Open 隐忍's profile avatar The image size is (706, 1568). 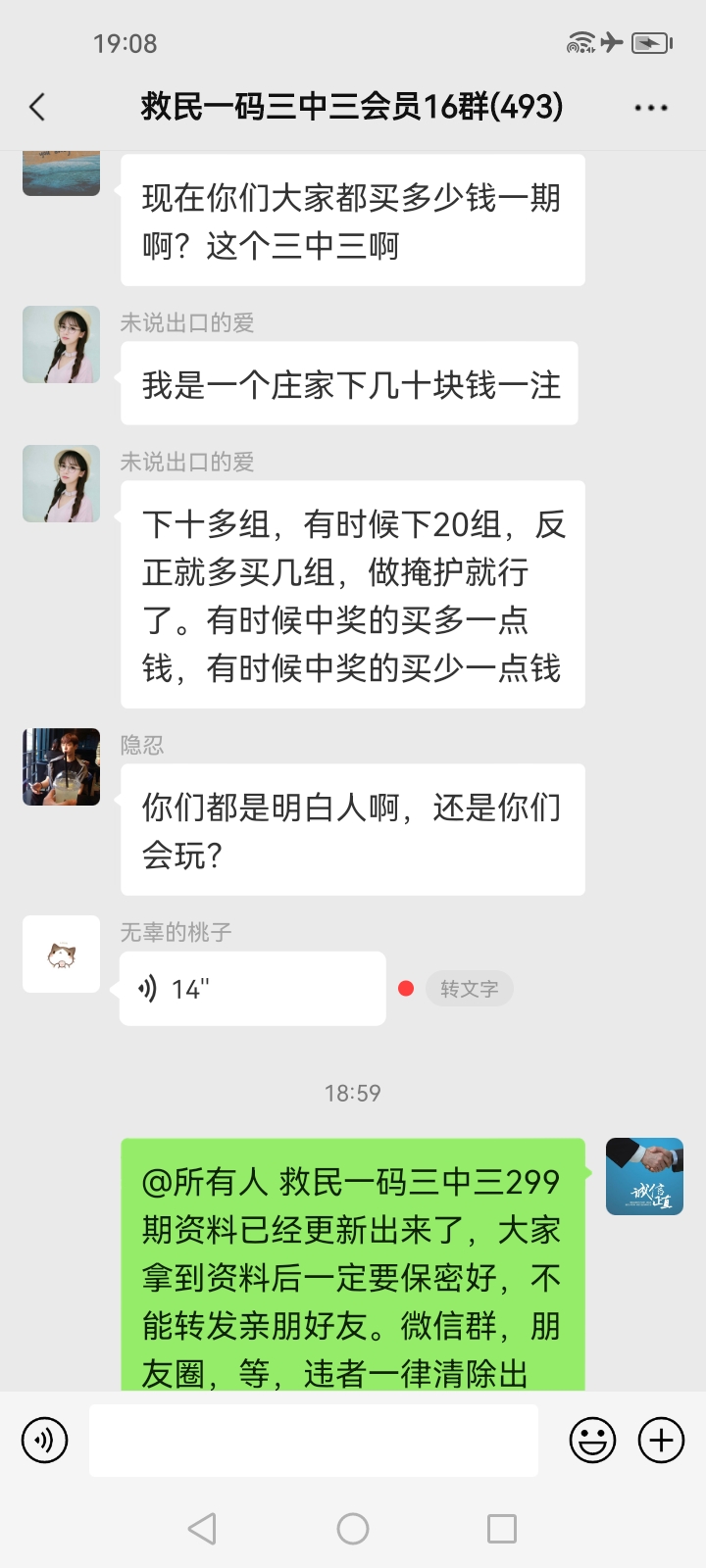(x=62, y=766)
